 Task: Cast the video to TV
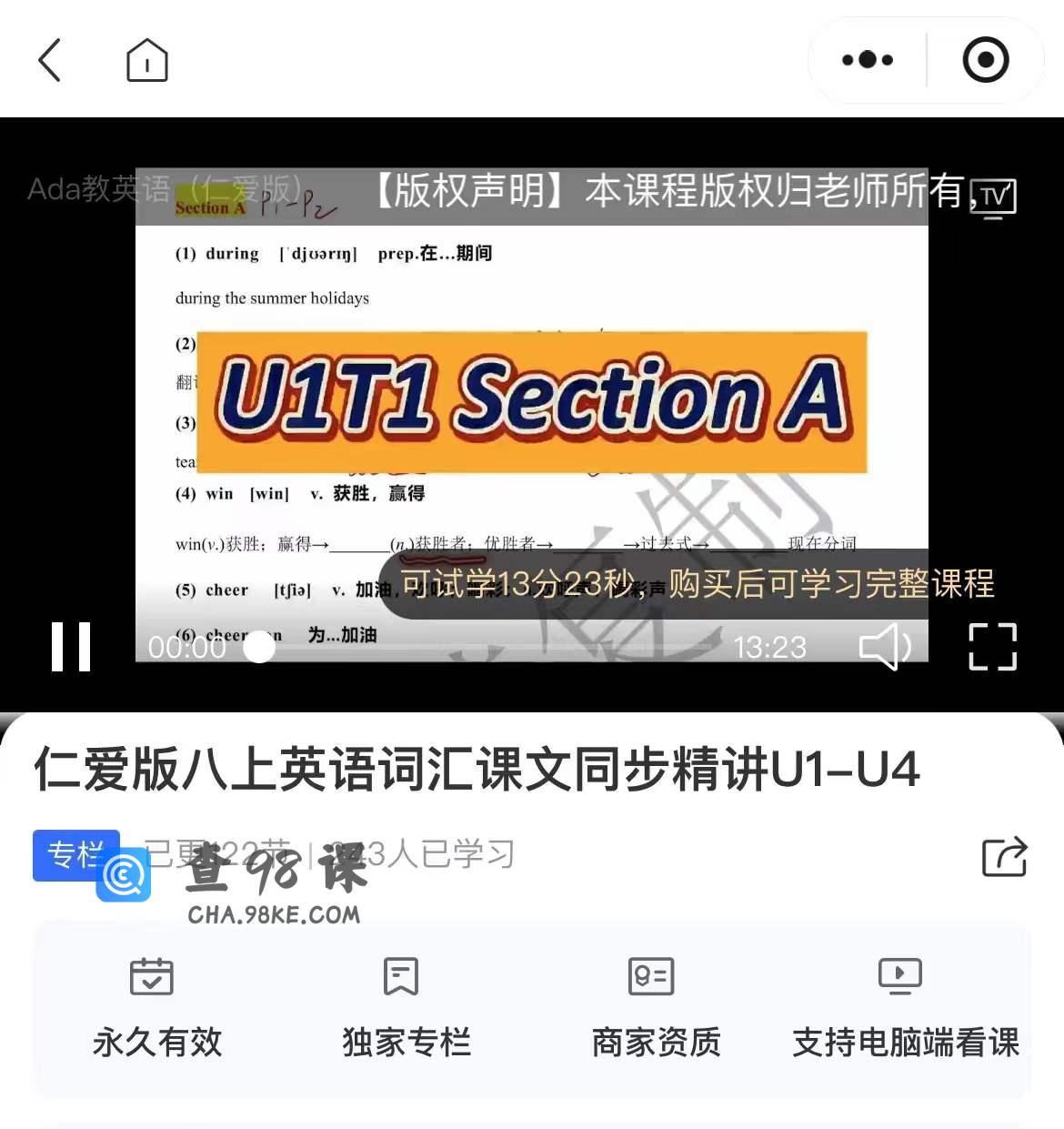[993, 197]
